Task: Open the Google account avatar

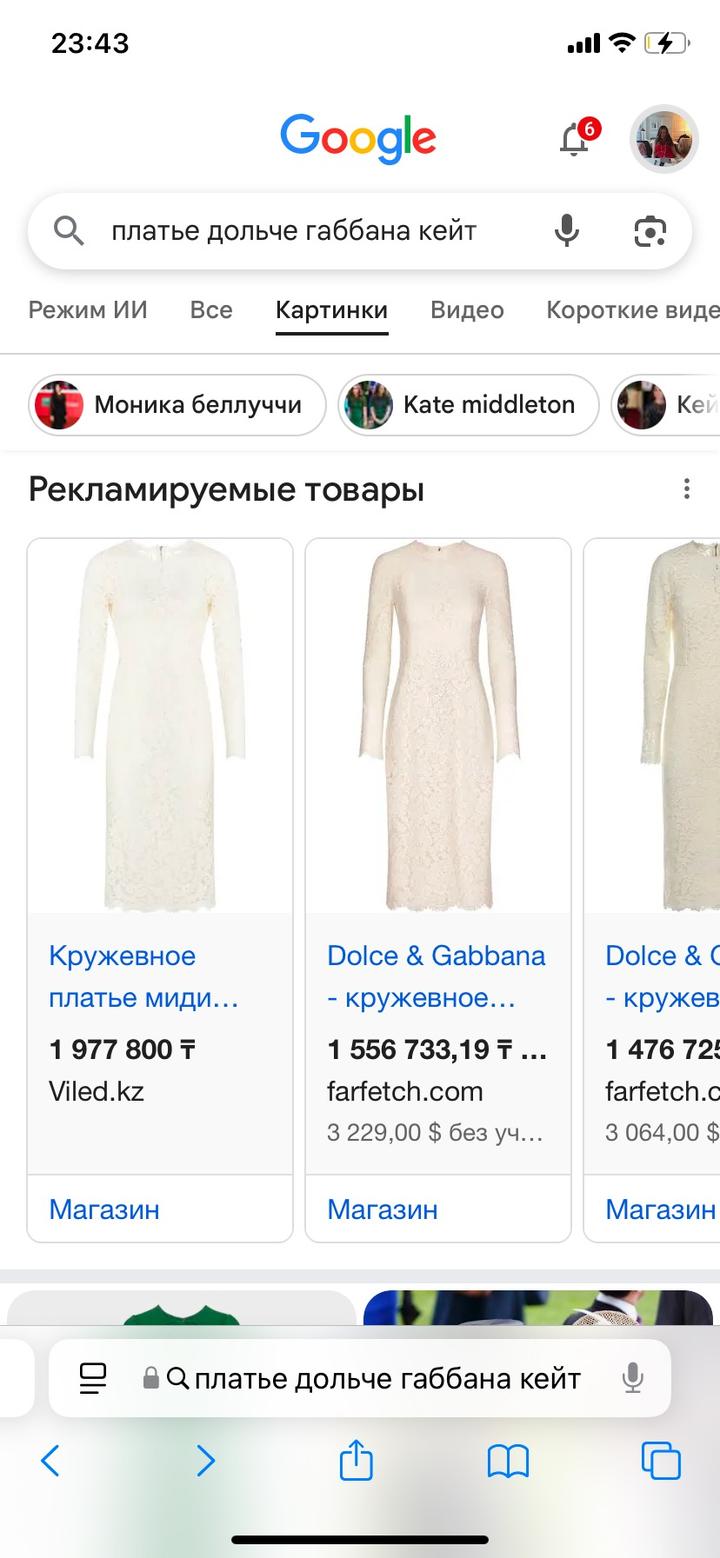Action: (x=663, y=139)
